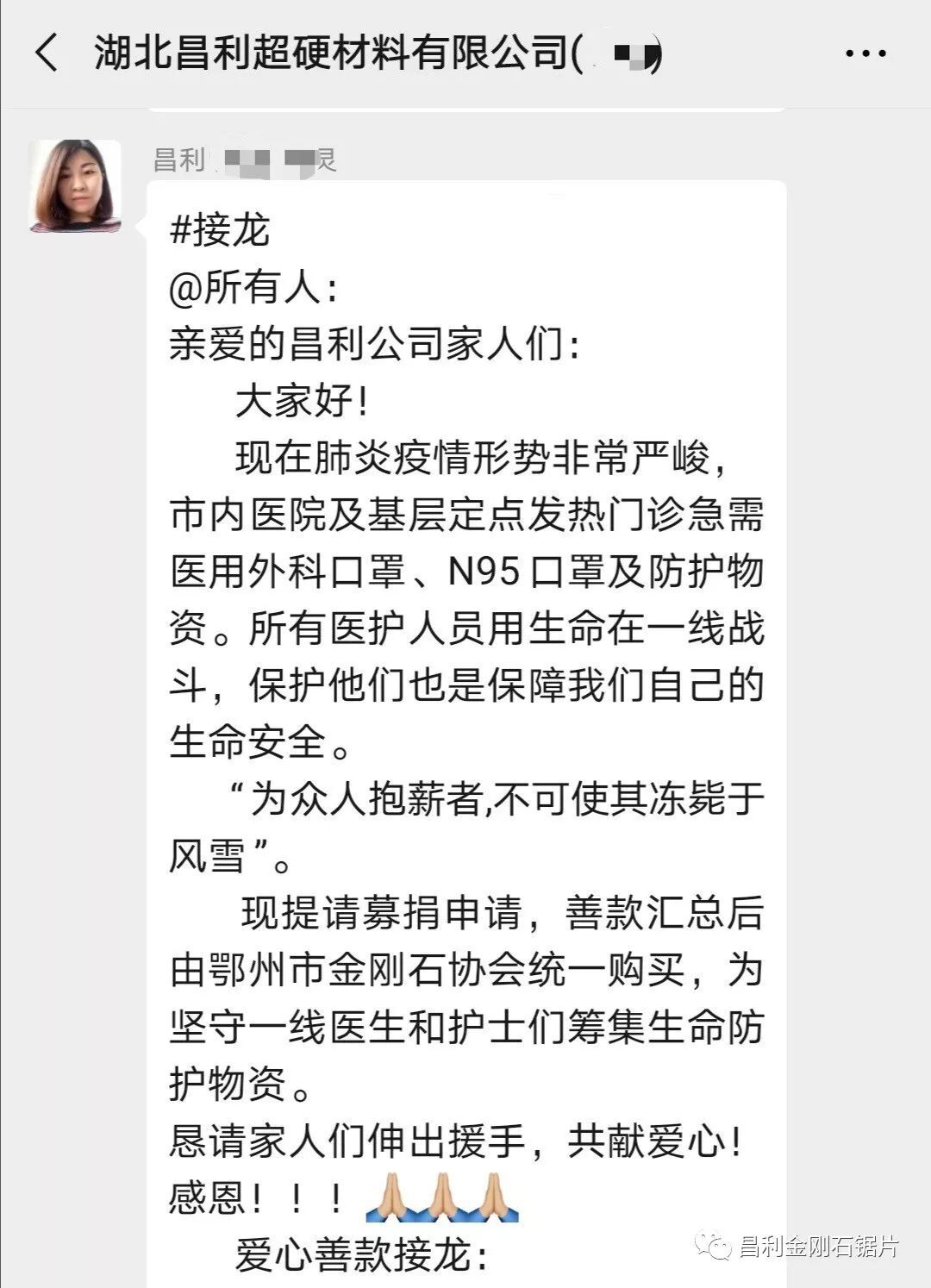Screen dimensions: 931x1288
Task: Open the chat's three-dot options menu
Action: (x=865, y=53)
